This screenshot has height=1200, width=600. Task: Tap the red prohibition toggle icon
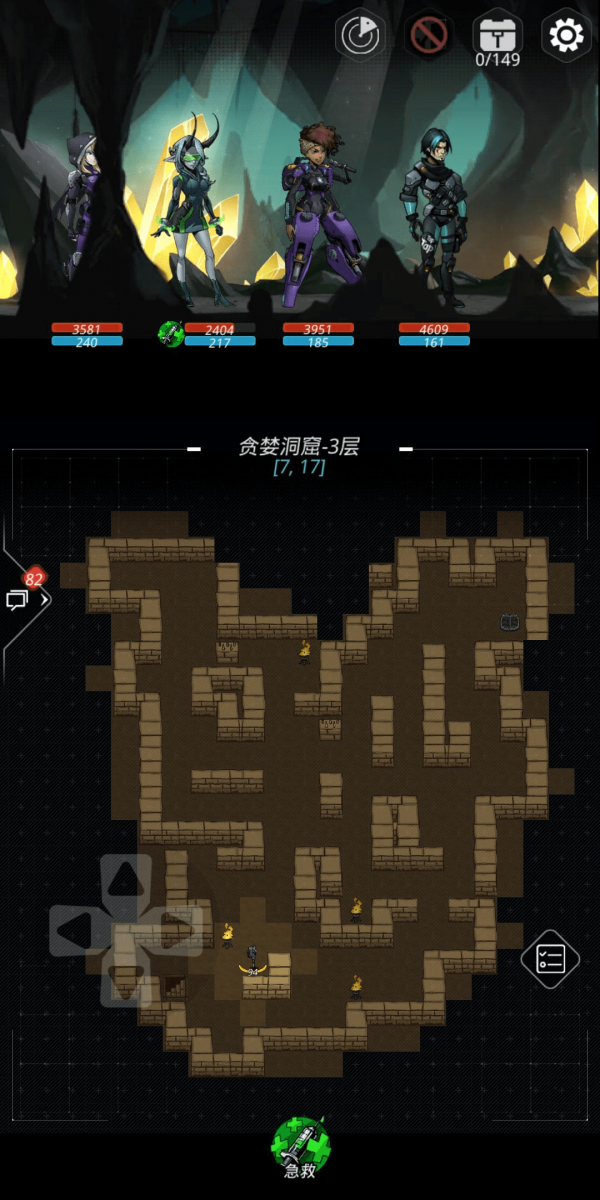point(429,37)
